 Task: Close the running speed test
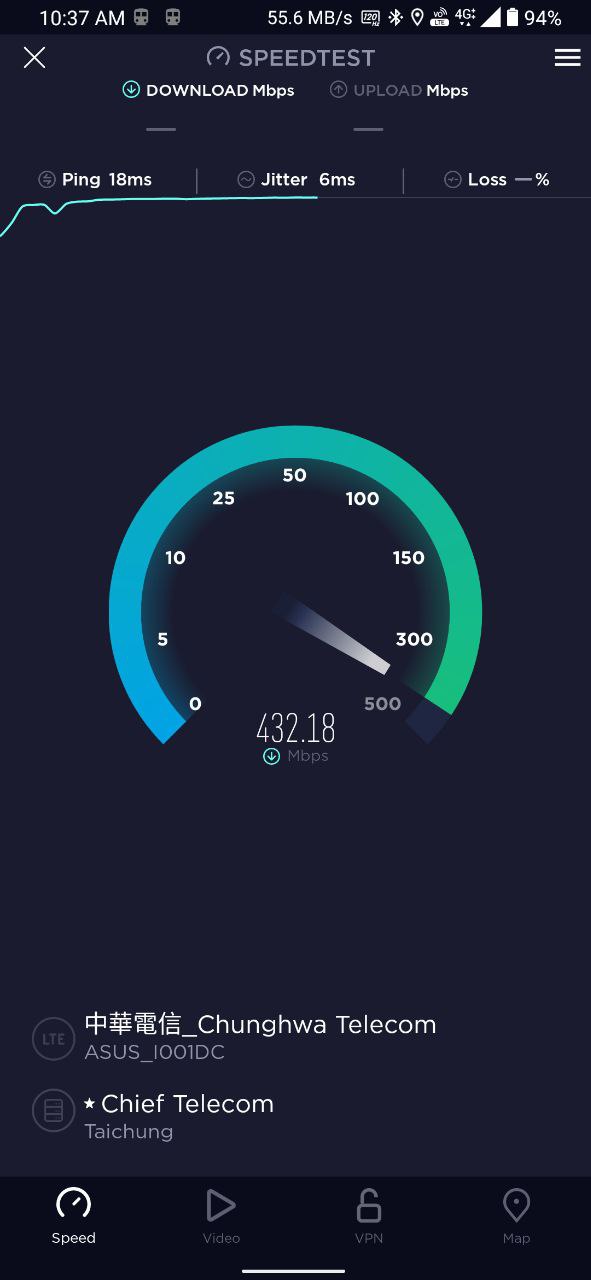pos(35,58)
